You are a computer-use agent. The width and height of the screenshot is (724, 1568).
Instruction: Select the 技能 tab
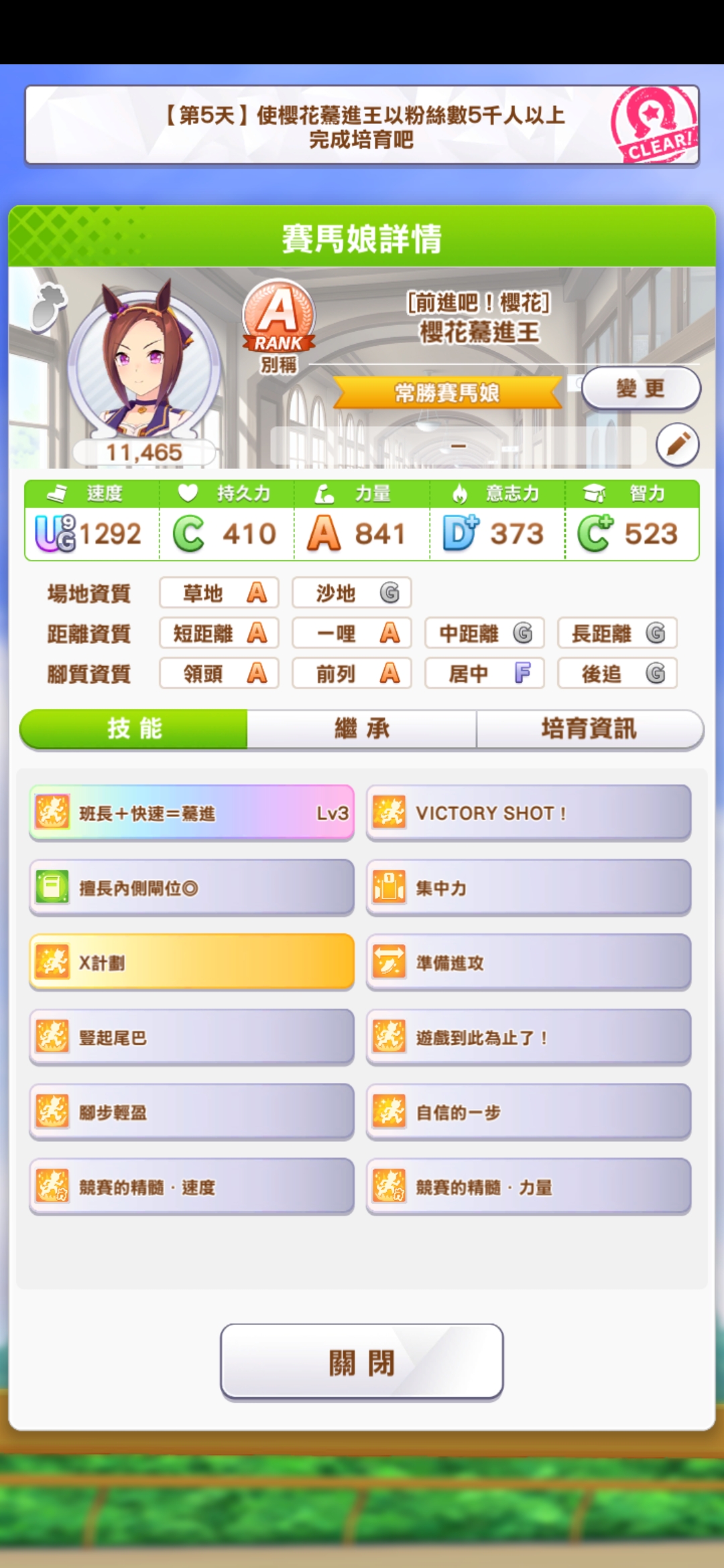134,728
